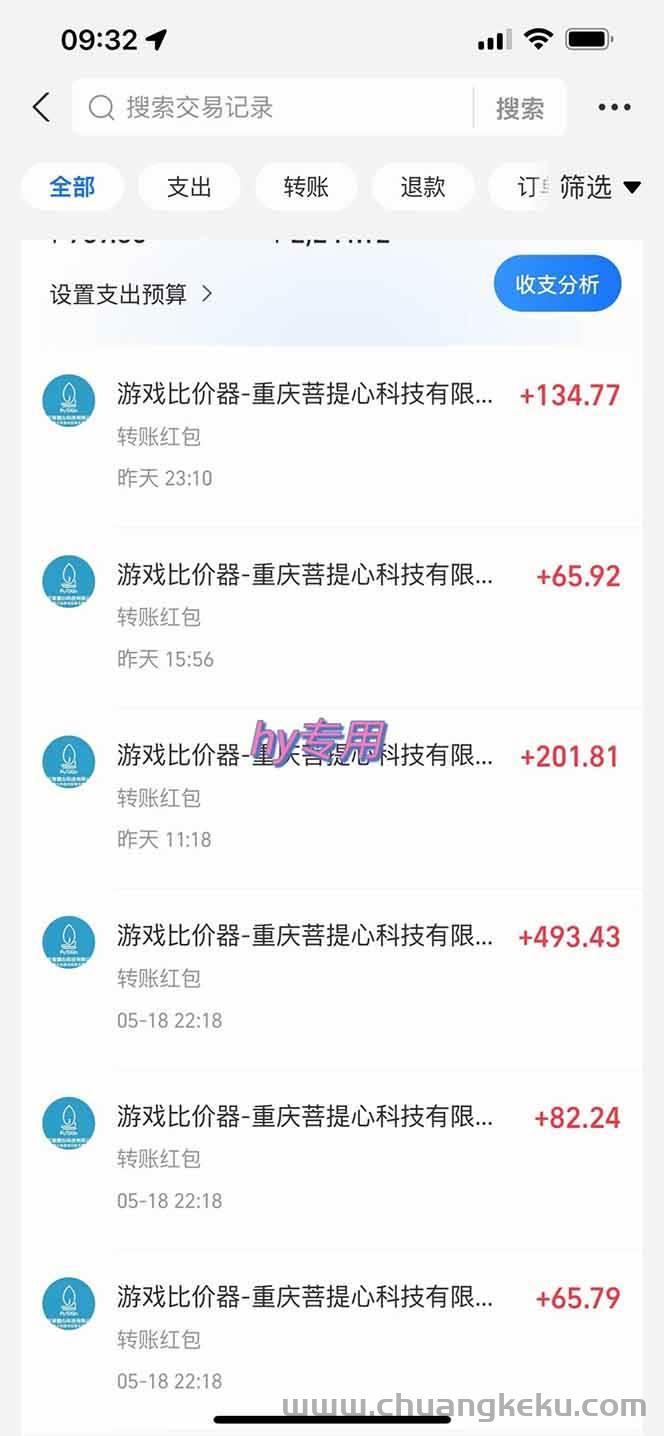Open 设置支出预算
The height and width of the screenshot is (1436, 664).
(131, 294)
